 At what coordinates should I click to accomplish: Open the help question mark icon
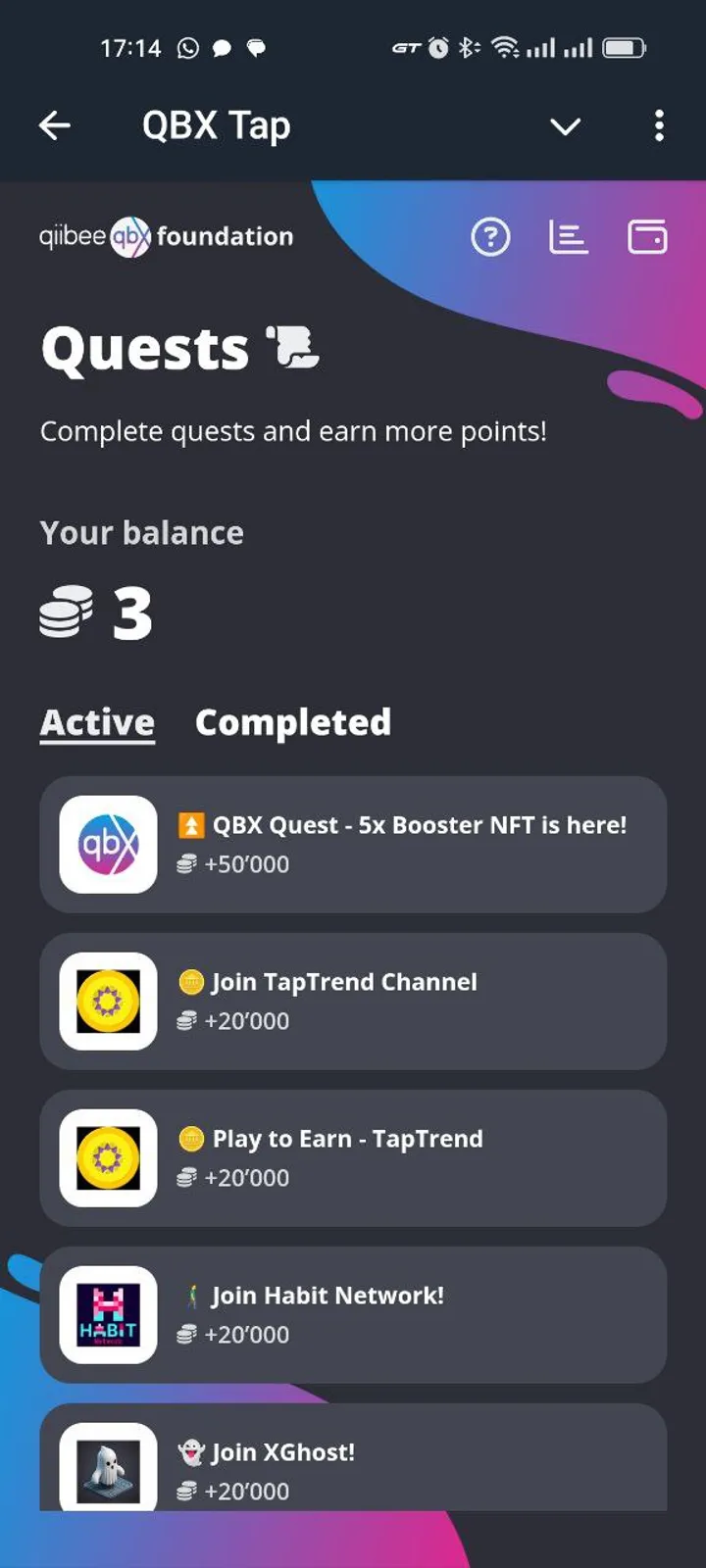pos(490,237)
